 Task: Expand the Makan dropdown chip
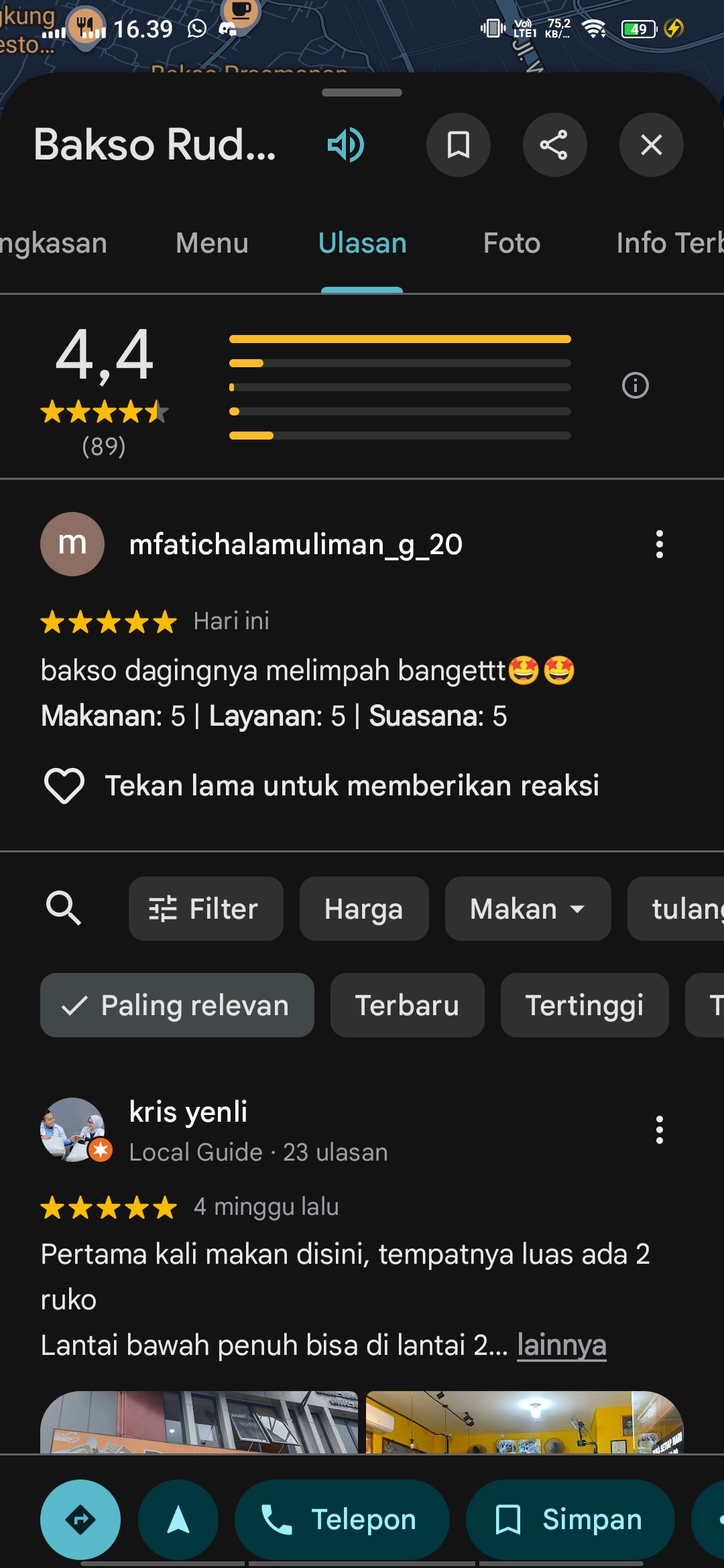click(x=528, y=909)
